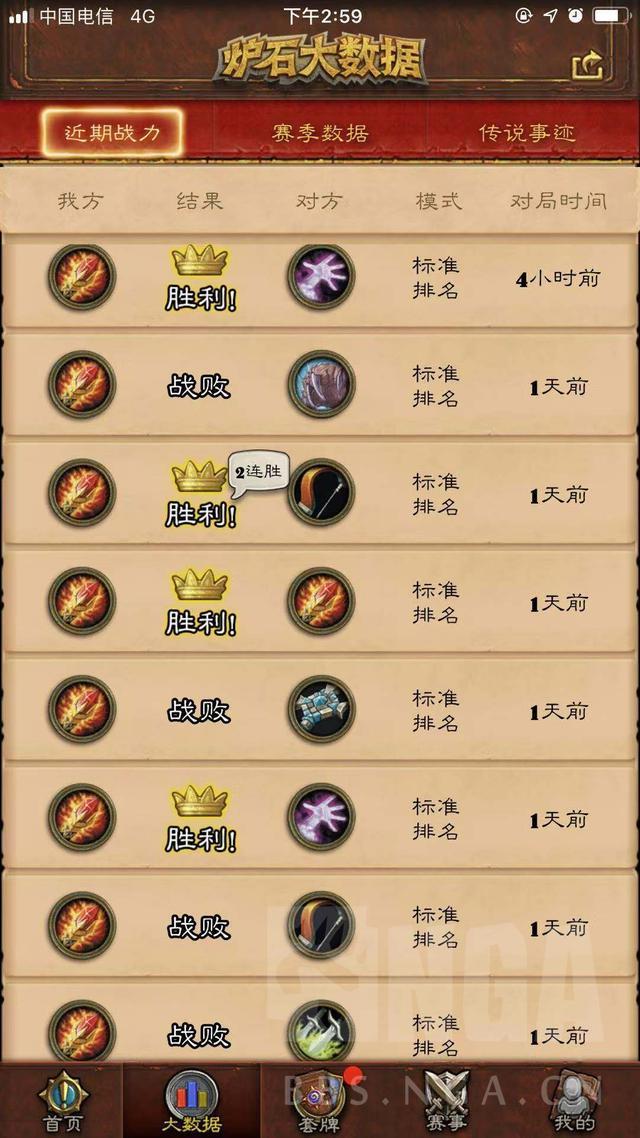Open the 赛事 tab
This screenshot has height=1138, width=640.
(446, 1100)
